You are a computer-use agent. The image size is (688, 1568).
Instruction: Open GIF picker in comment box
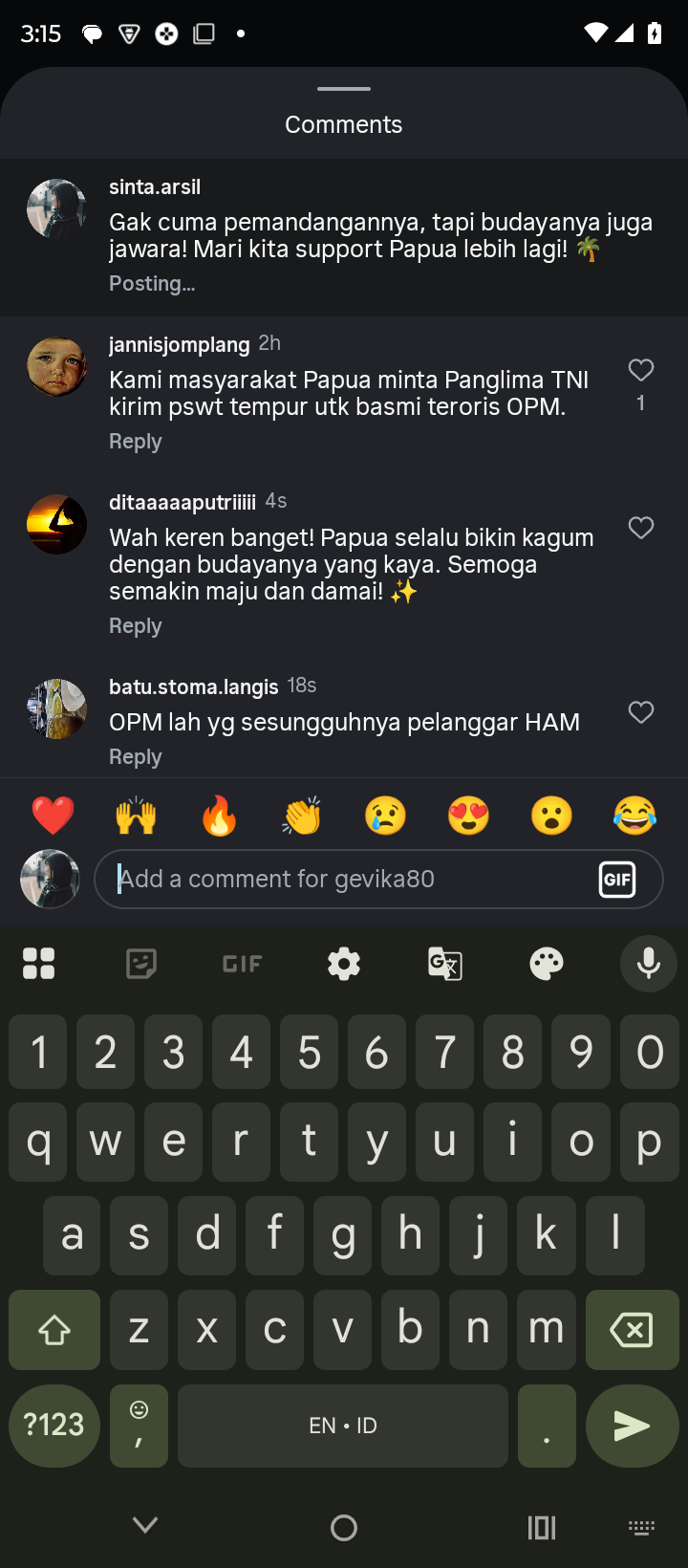[617, 879]
